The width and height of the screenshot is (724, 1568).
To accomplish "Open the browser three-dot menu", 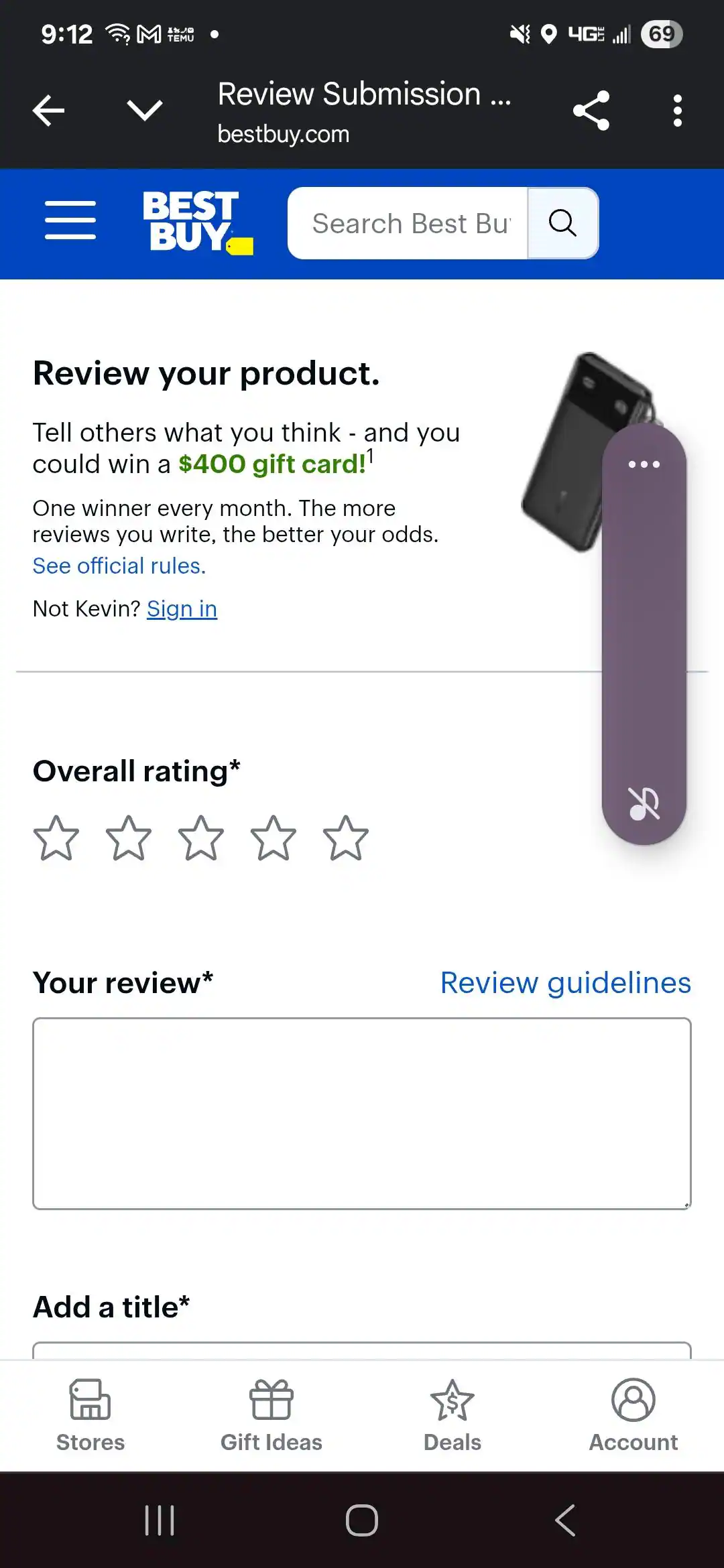I will (x=678, y=110).
